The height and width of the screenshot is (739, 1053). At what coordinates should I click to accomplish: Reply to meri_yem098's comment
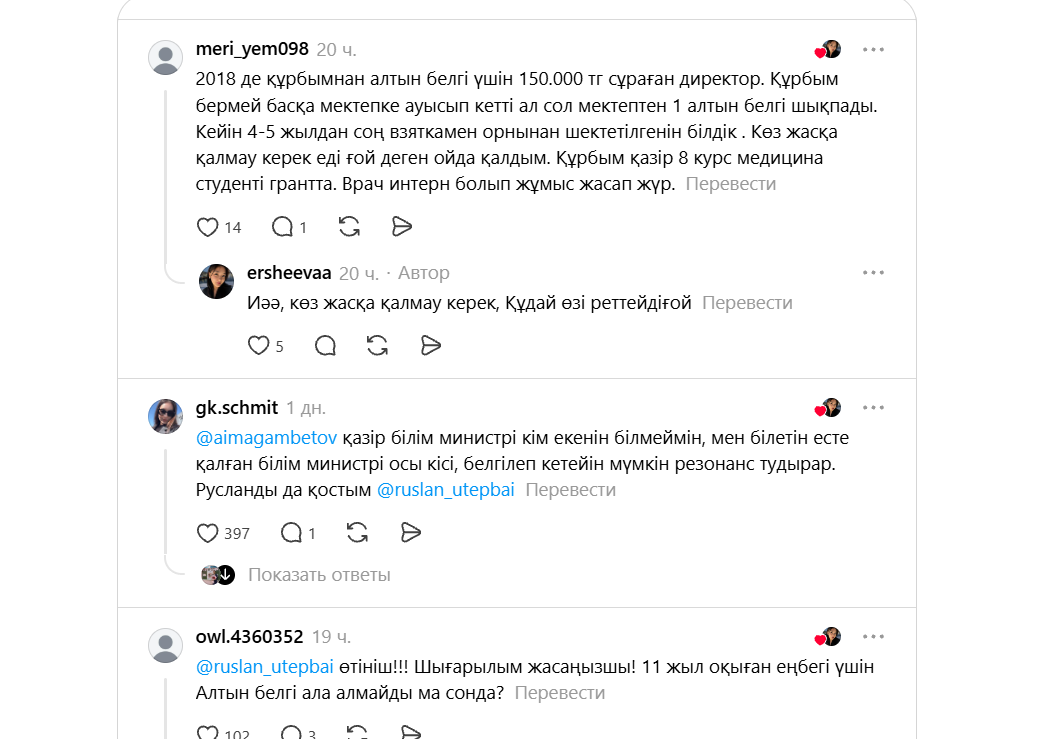pos(282,227)
